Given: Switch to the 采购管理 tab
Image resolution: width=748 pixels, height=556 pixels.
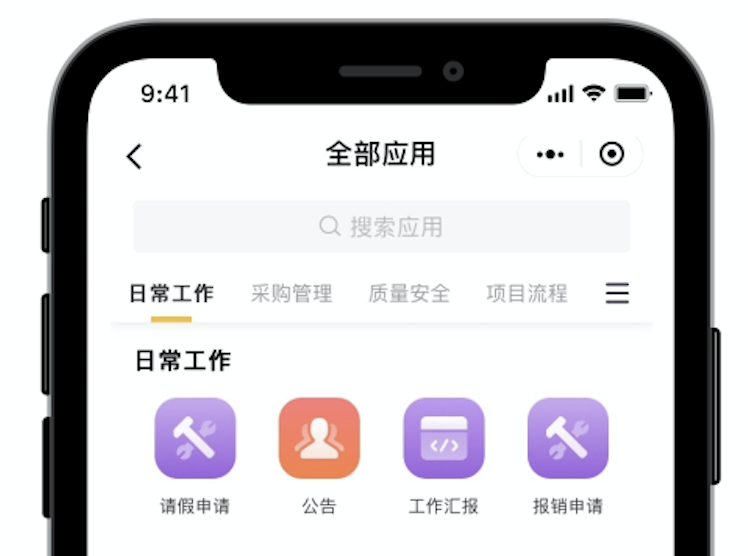Looking at the screenshot, I should click(291, 293).
